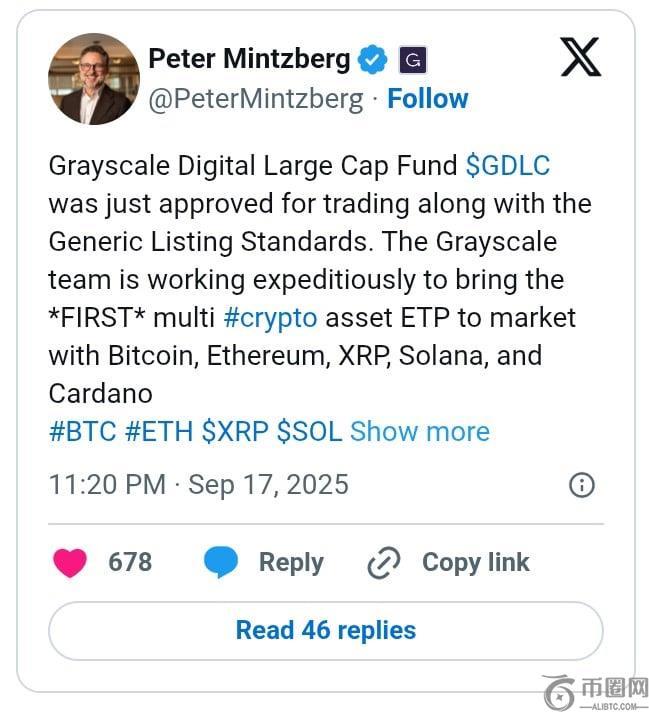Open the tweet info icon
This screenshot has height=712, width=649.
pos(581,485)
